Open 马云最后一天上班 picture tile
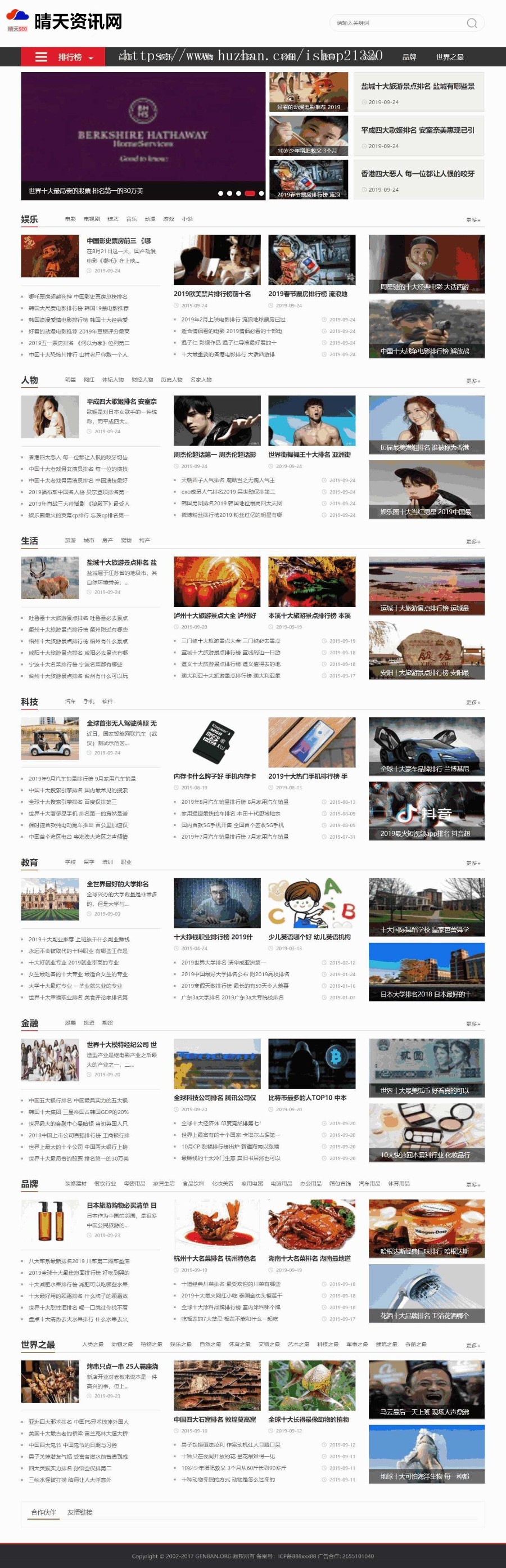The width and height of the screenshot is (506, 1568). pos(426,1390)
